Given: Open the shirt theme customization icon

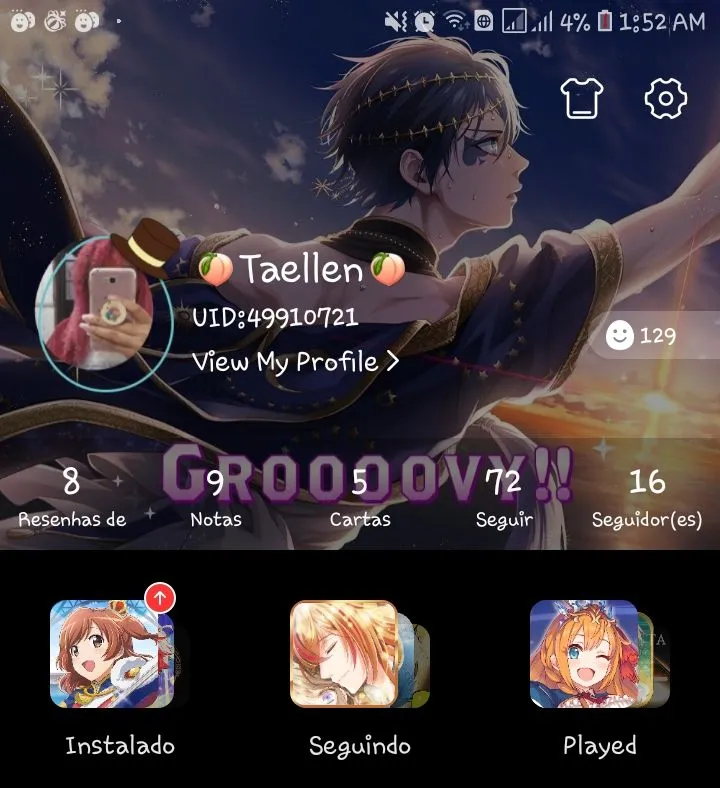Looking at the screenshot, I should (x=582, y=98).
